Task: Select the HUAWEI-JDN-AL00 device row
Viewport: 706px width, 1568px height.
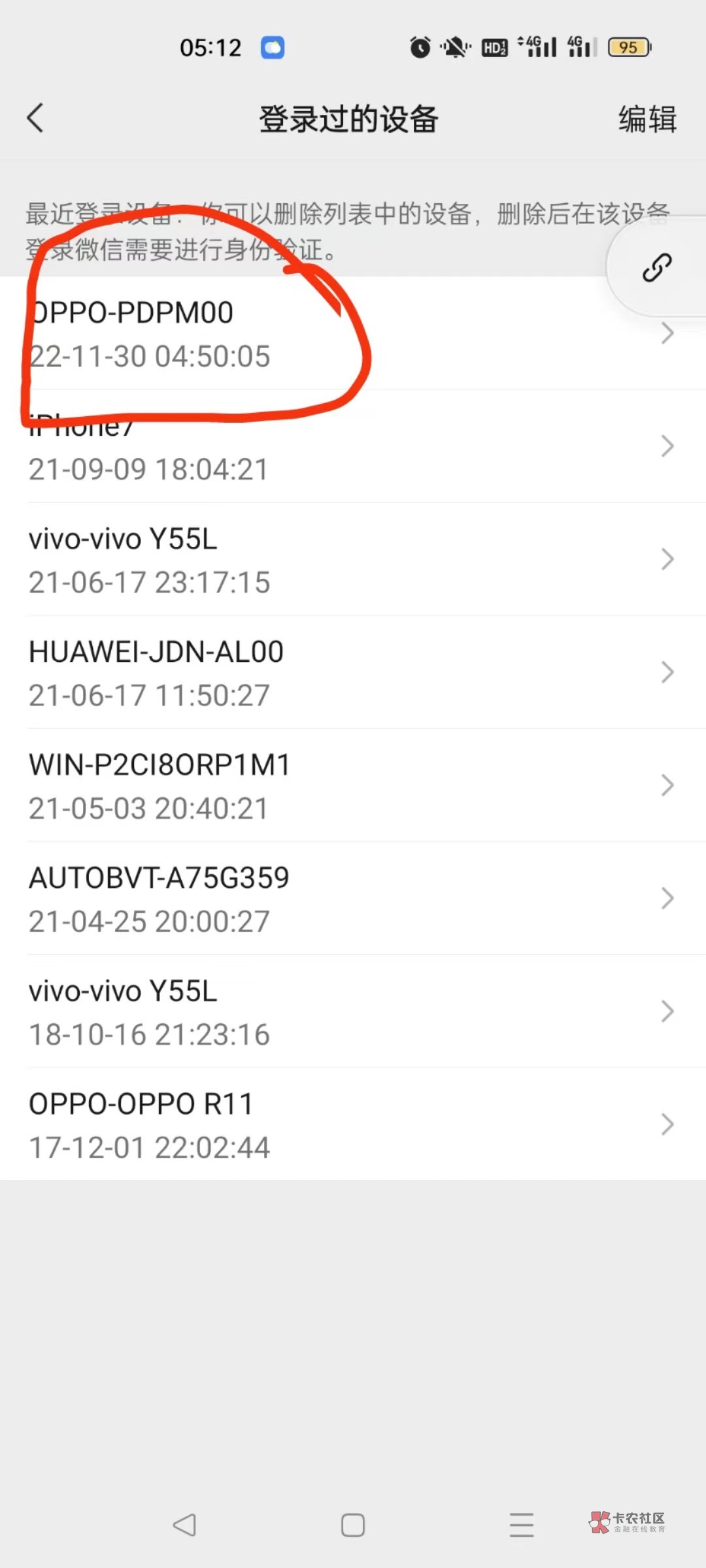Action: pos(353,672)
